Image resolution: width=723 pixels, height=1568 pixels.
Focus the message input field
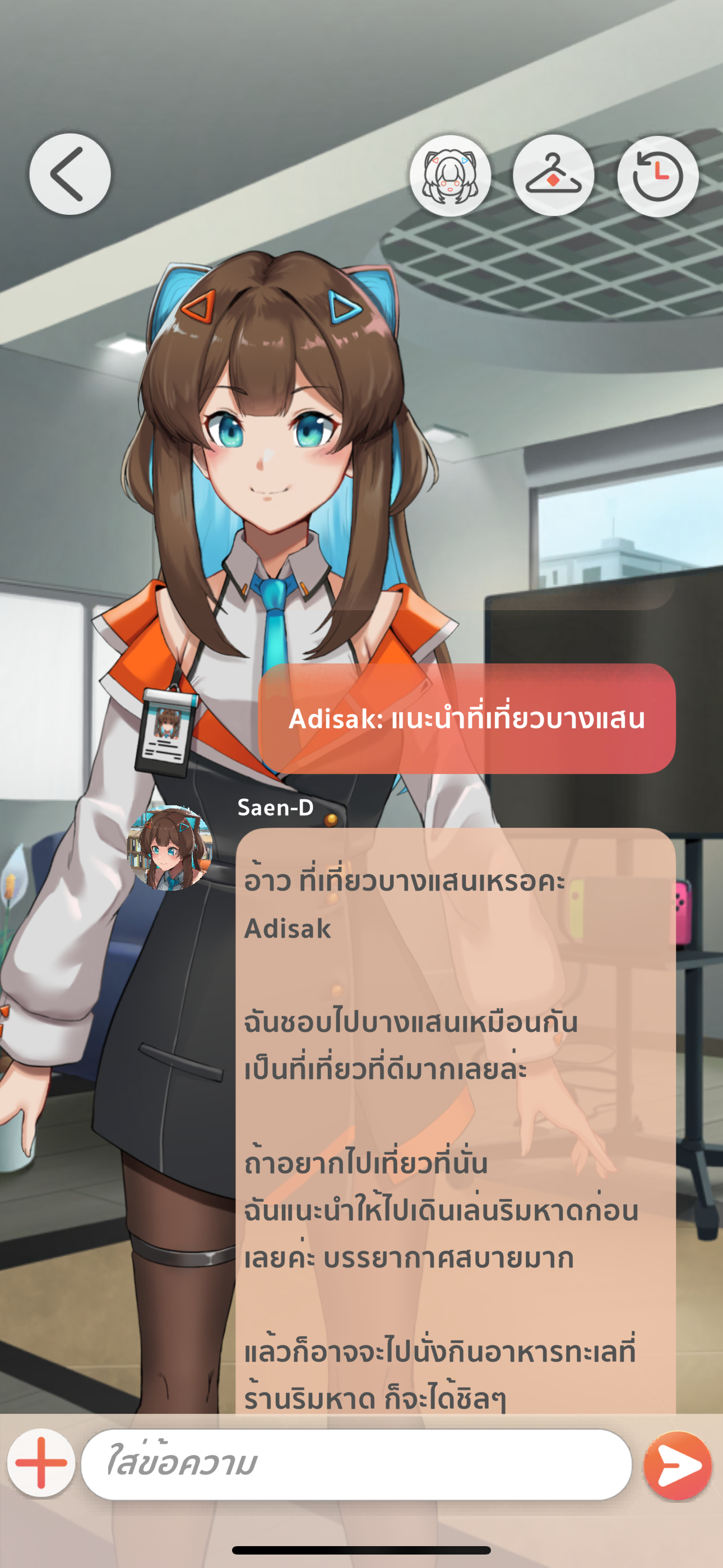pos(356,1464)
